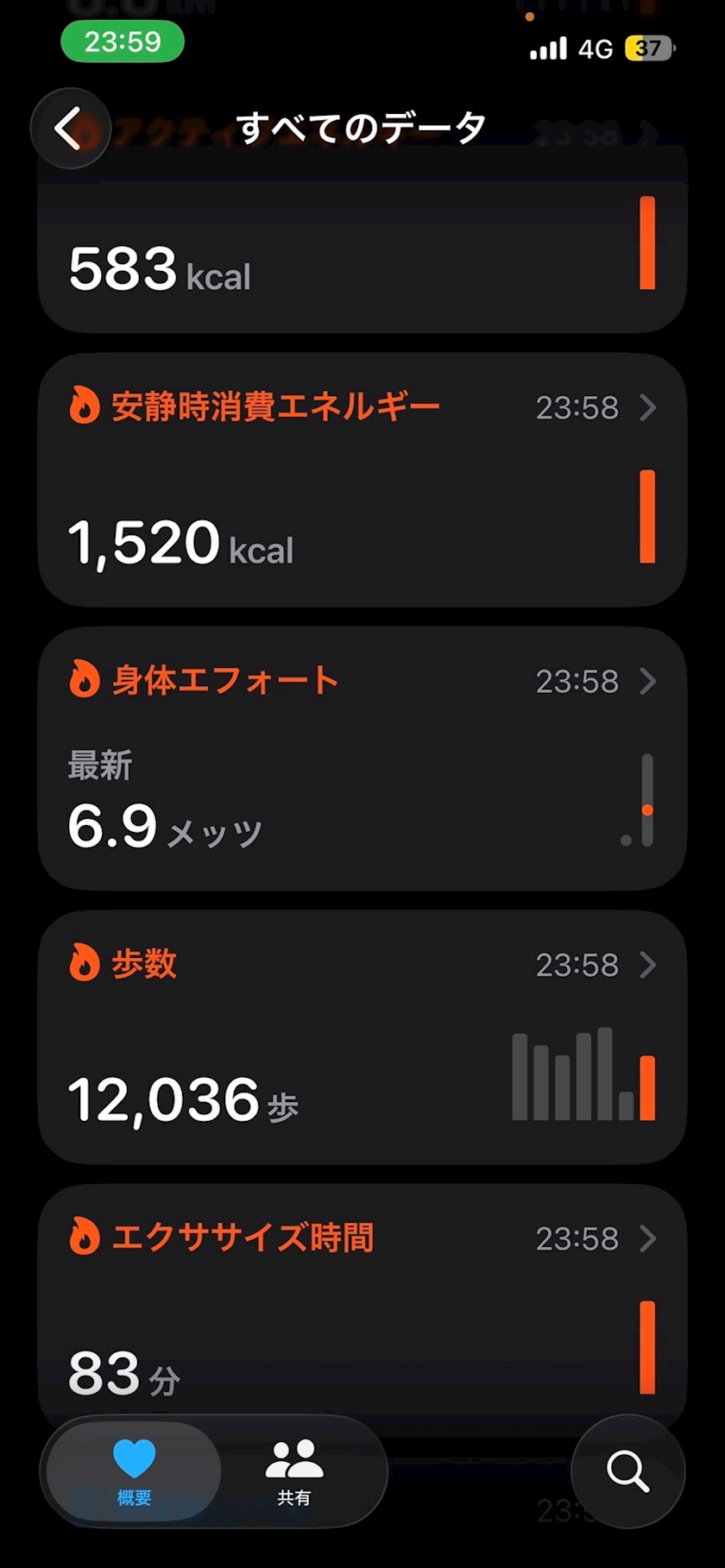Select the 共有 tab
This screenshot has width=725, height=1568.
click(293, 1472)
